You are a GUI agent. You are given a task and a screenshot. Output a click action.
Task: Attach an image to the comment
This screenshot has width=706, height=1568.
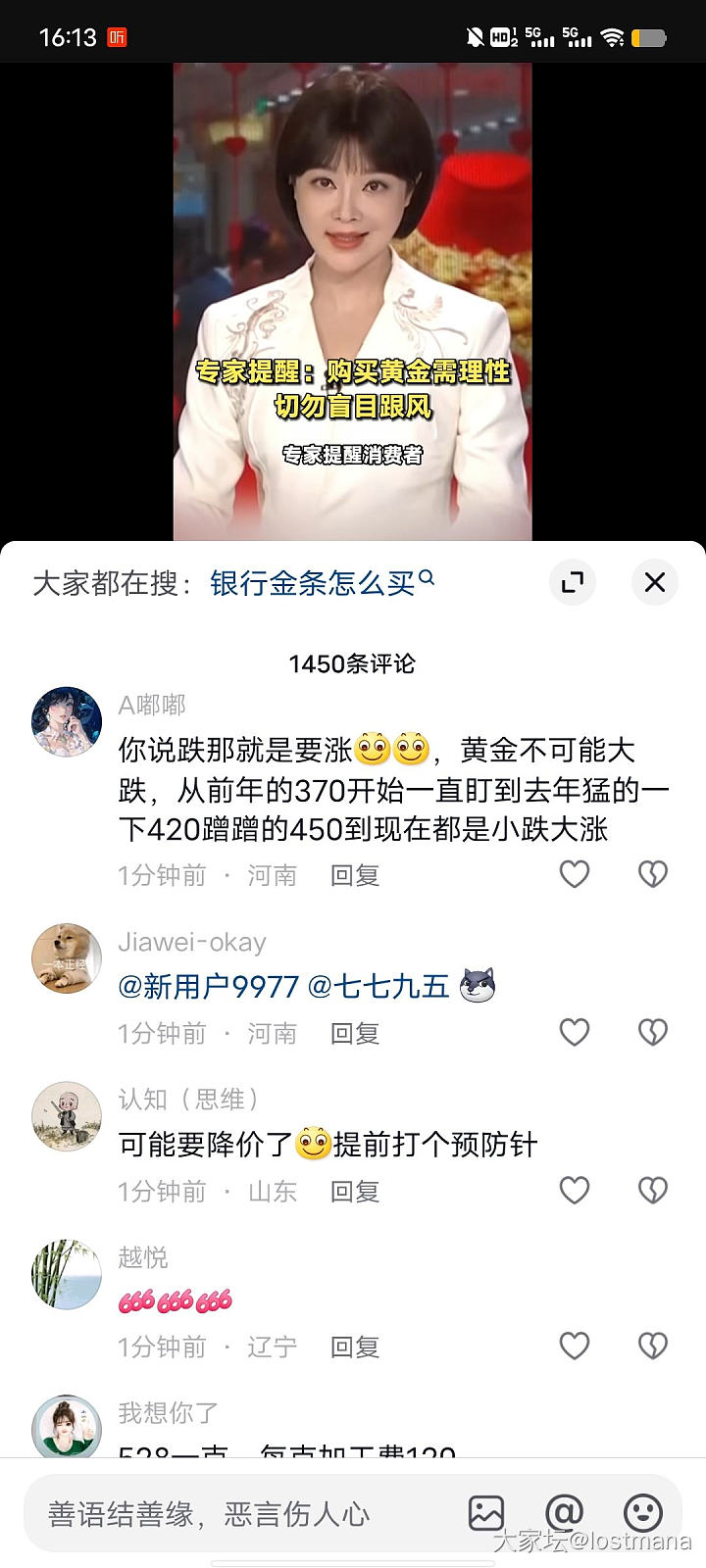pyautogui.click(x=486, y=1513)
